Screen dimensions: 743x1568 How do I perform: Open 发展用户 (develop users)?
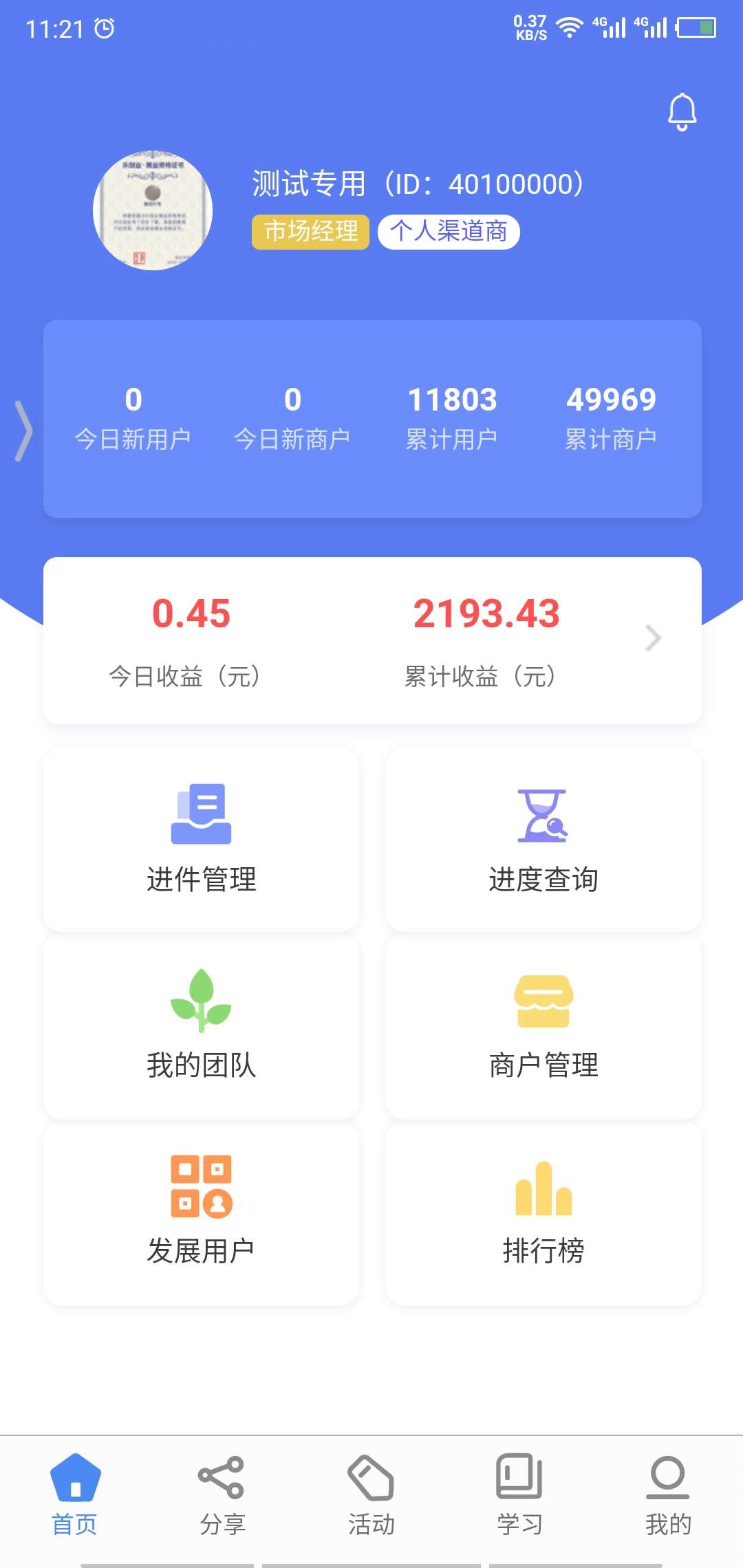point(201,1214)
